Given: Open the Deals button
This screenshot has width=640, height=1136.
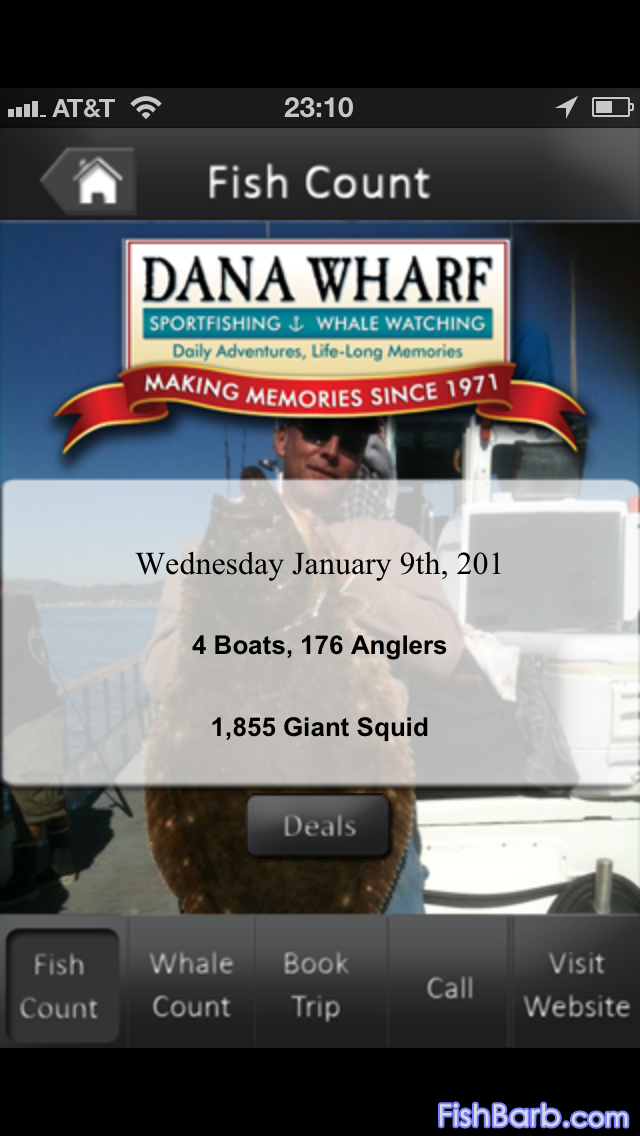Looking at the screenshot, I should point(318,826).
